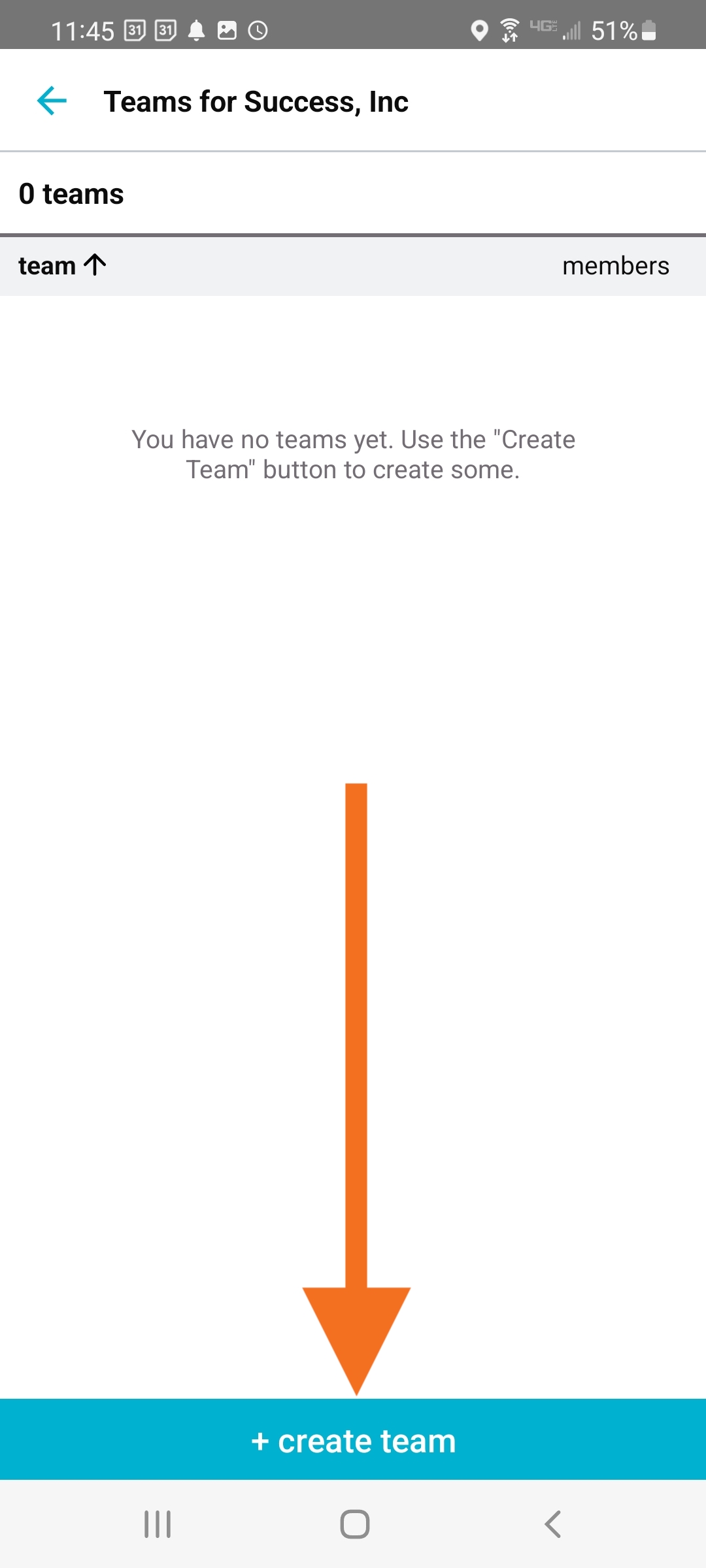Image resolution: width=706 pixels, height=1568 pixels.
Task: Tap the create team button
Action: pyautogui.click(x=353, y=1440)
